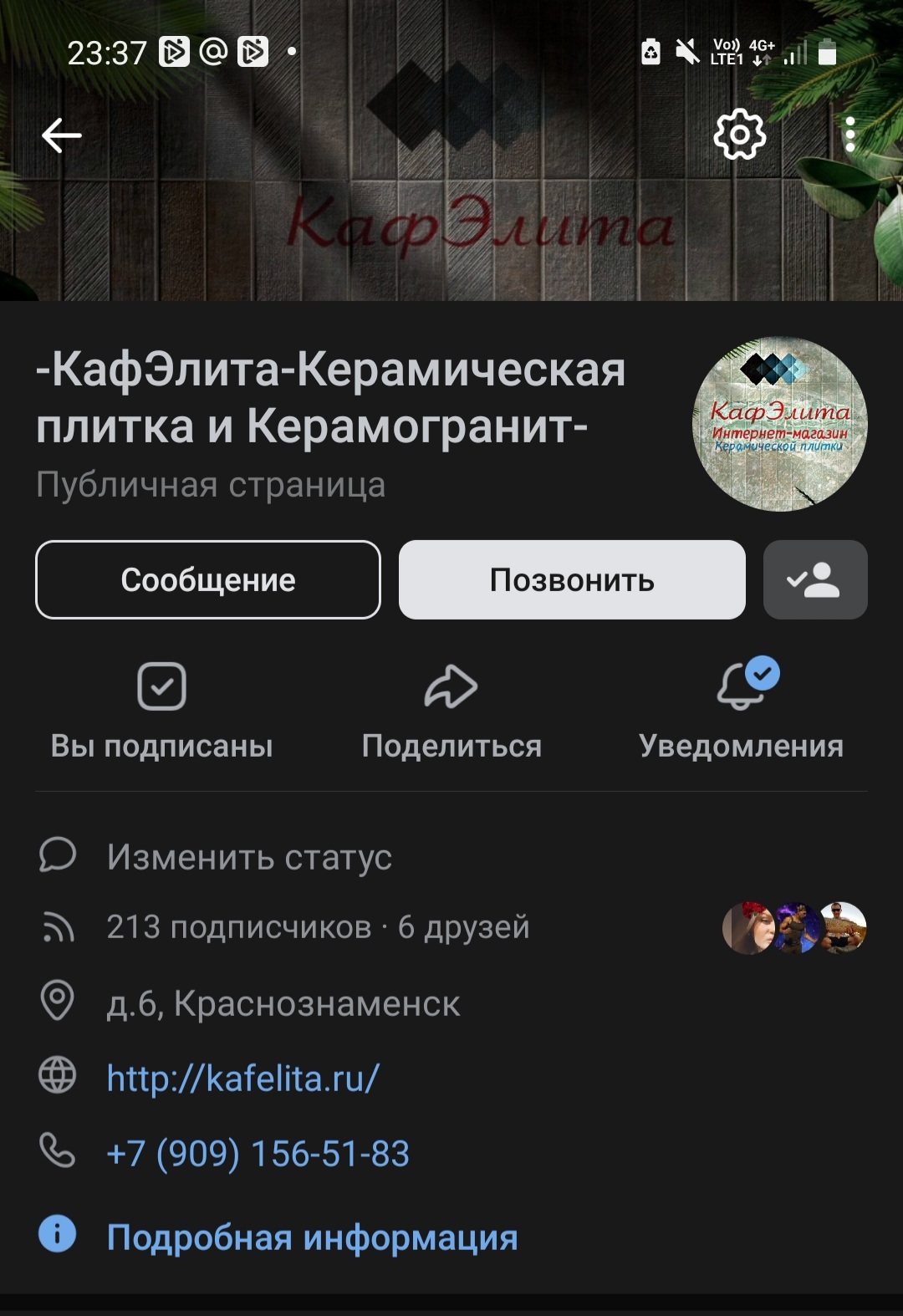Dial the +7 (909) 156-51-83 number
Image resolution: width=903 pixels, height=1316 pixels.
point(258,1154)
